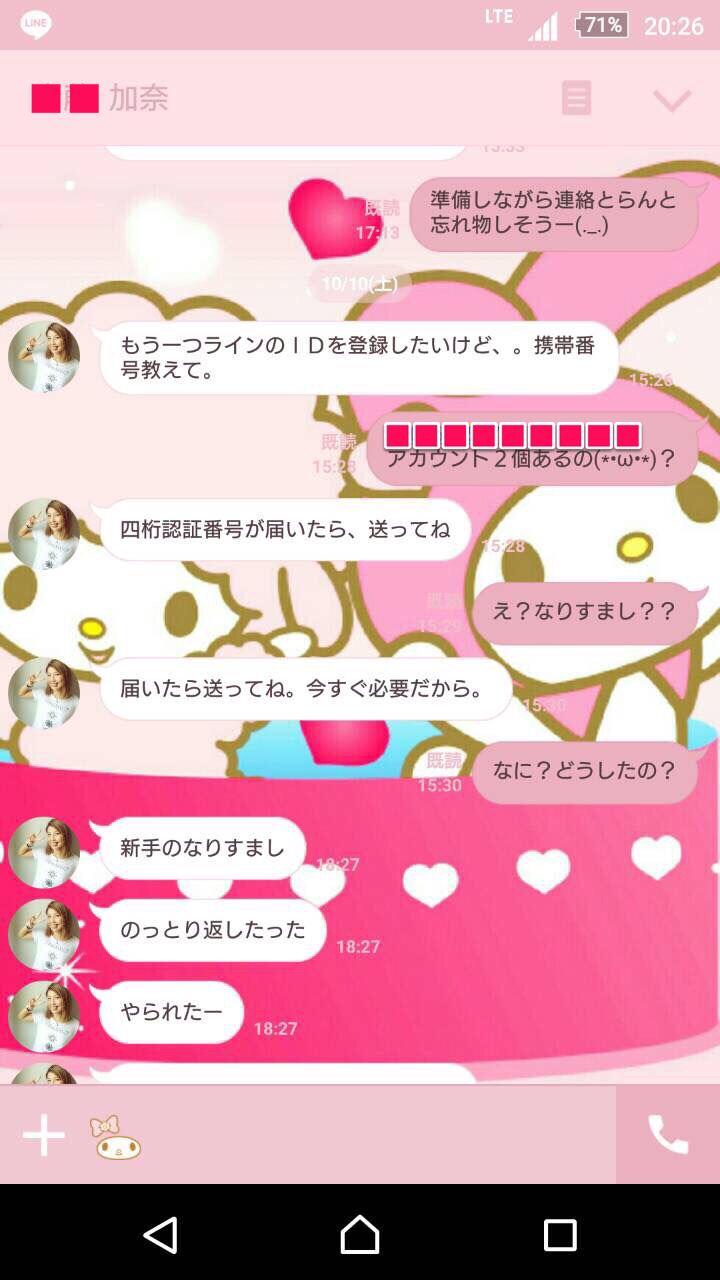This screenshot has height=1280, width=720.
Task: Expand the chat options chevron
Action: tap(672, 99)
